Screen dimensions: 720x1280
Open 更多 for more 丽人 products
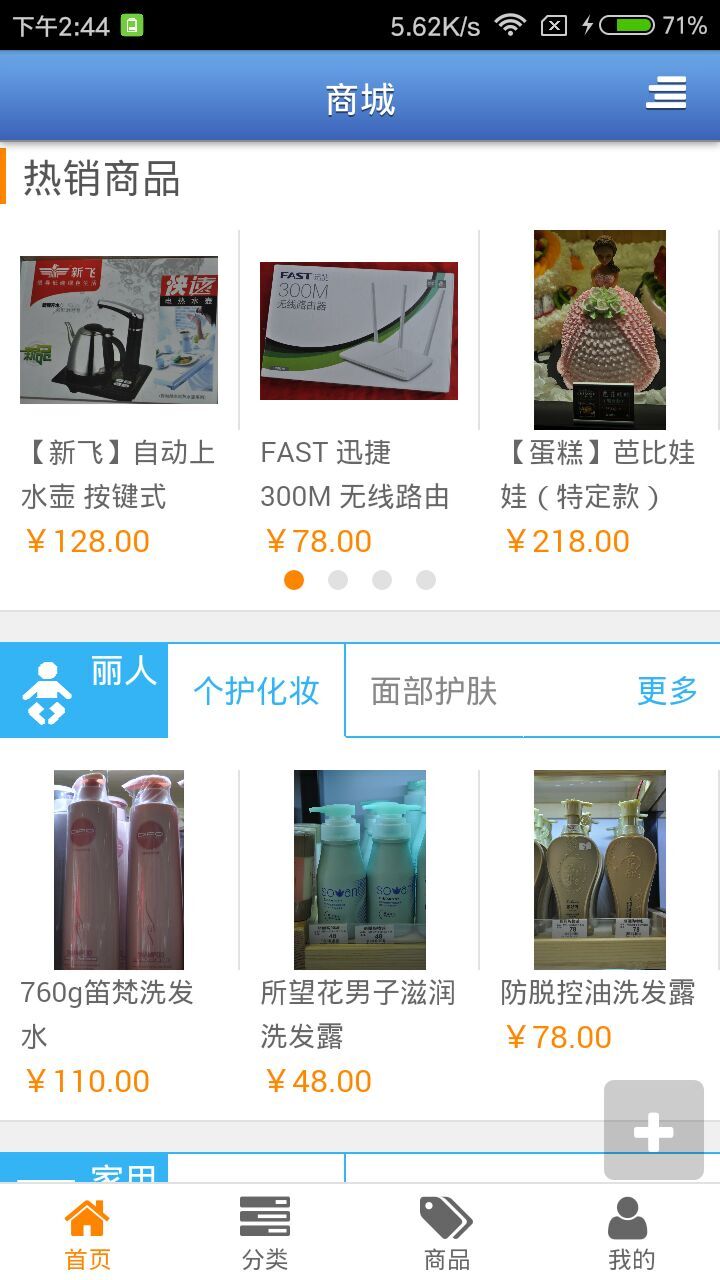pos(668,690)
